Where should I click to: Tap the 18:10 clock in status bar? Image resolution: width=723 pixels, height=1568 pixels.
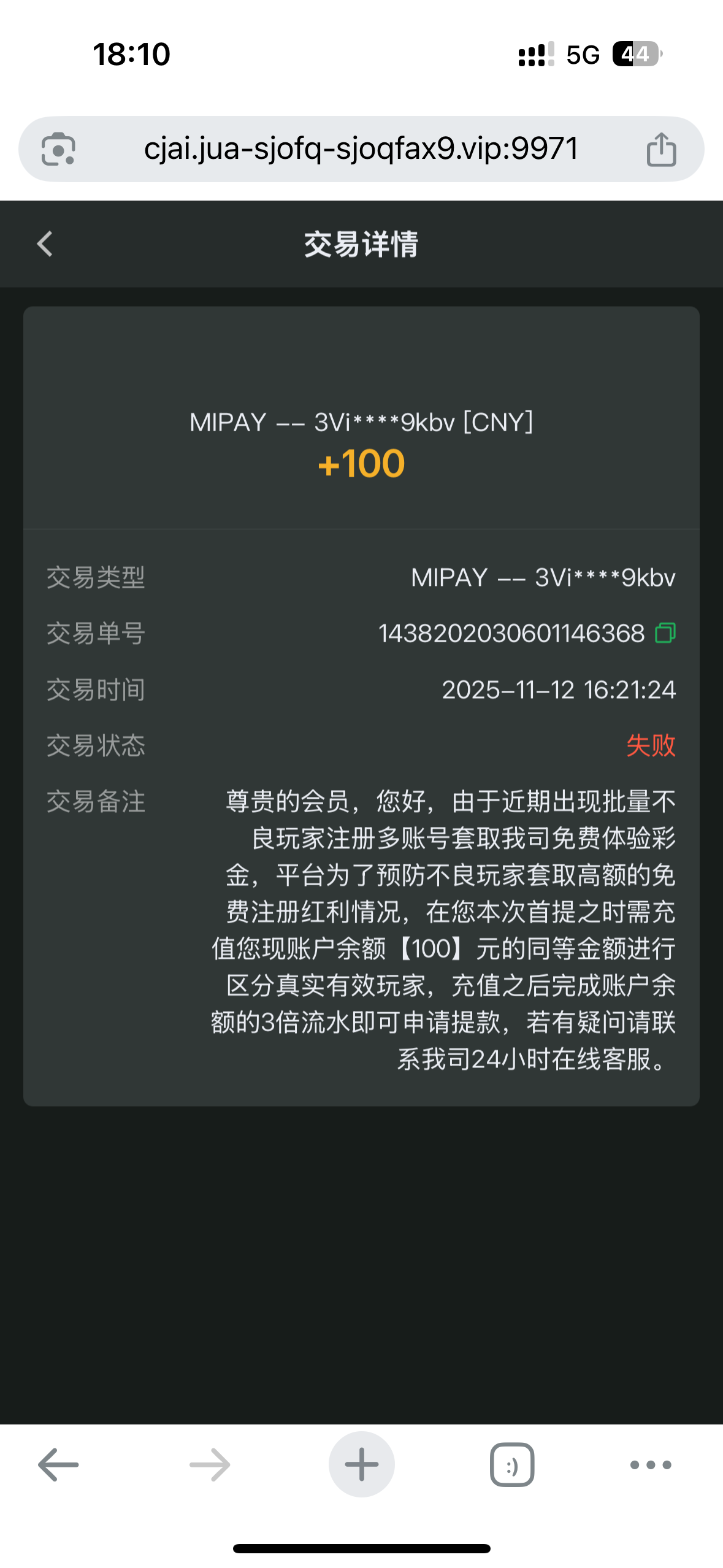pyautogui.click(x=130, y=54)
